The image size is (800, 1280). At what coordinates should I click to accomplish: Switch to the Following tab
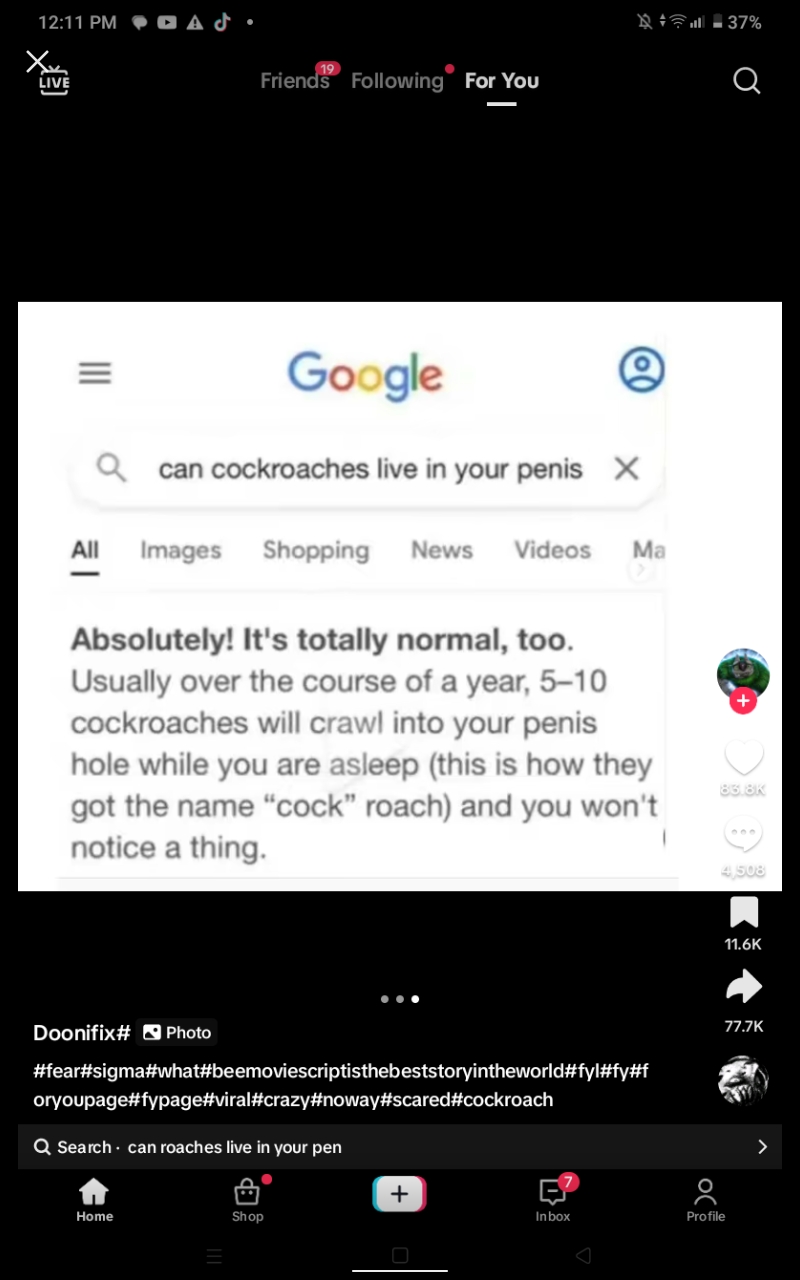[397, 81]
